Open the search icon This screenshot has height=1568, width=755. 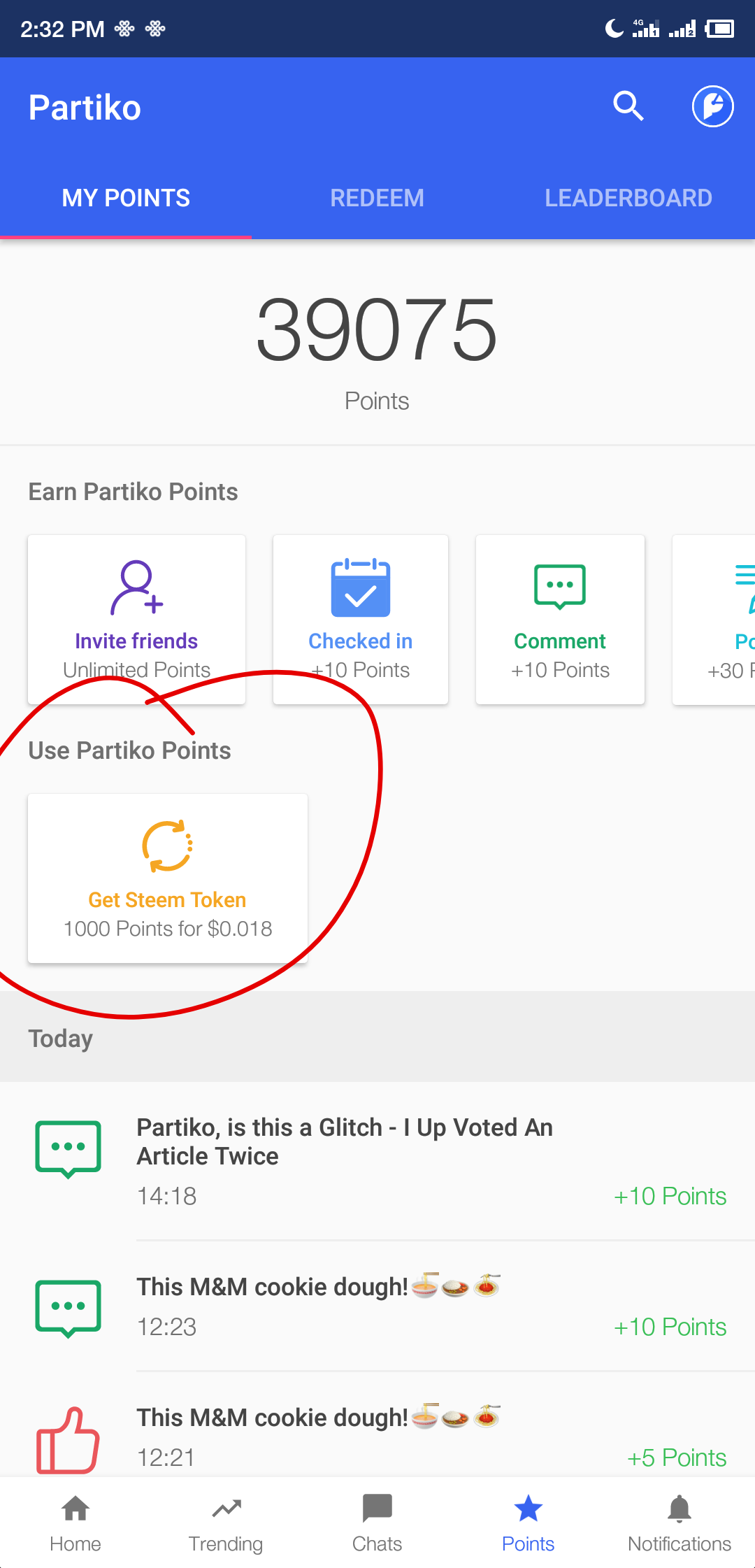pos(628,106)
